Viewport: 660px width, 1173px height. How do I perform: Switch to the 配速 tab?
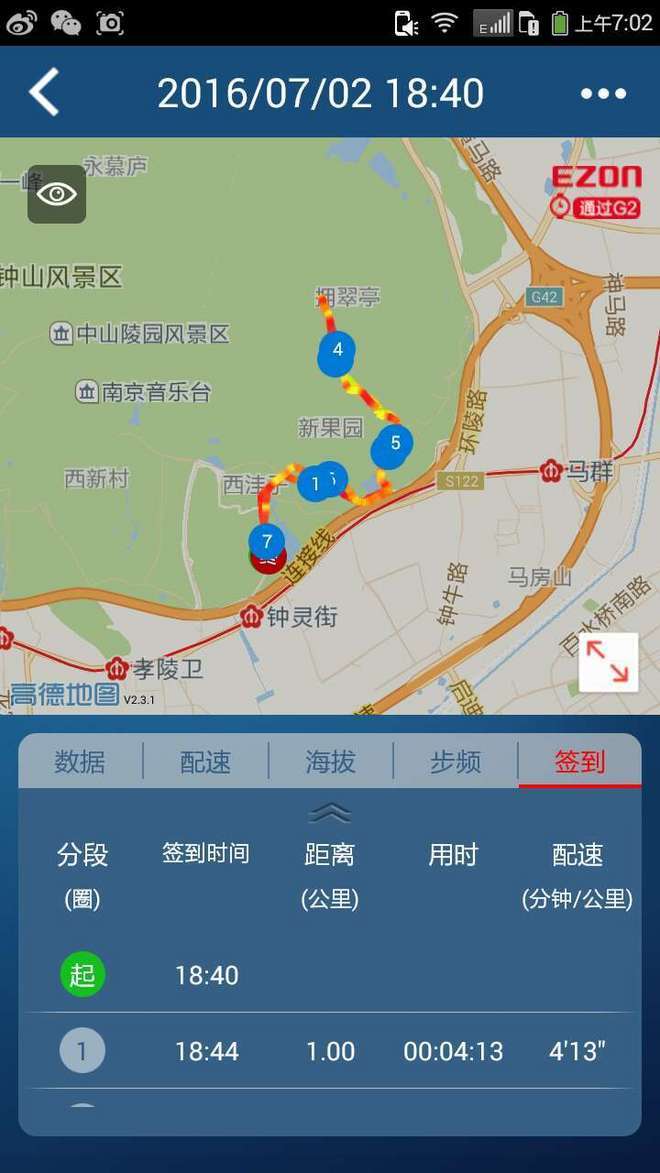pyautogui.click(x=205, y=762)
